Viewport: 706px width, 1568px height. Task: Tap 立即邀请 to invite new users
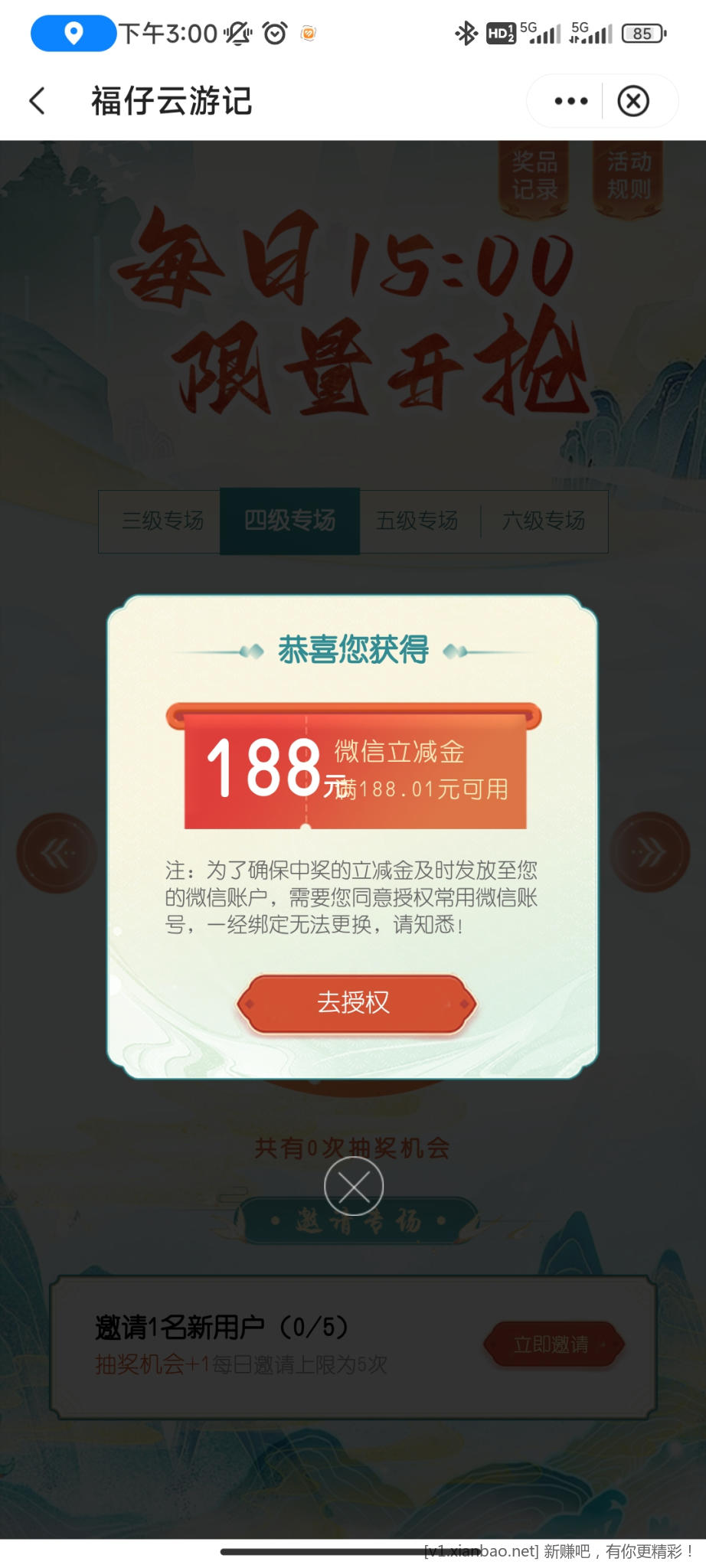pos(553,1344)
